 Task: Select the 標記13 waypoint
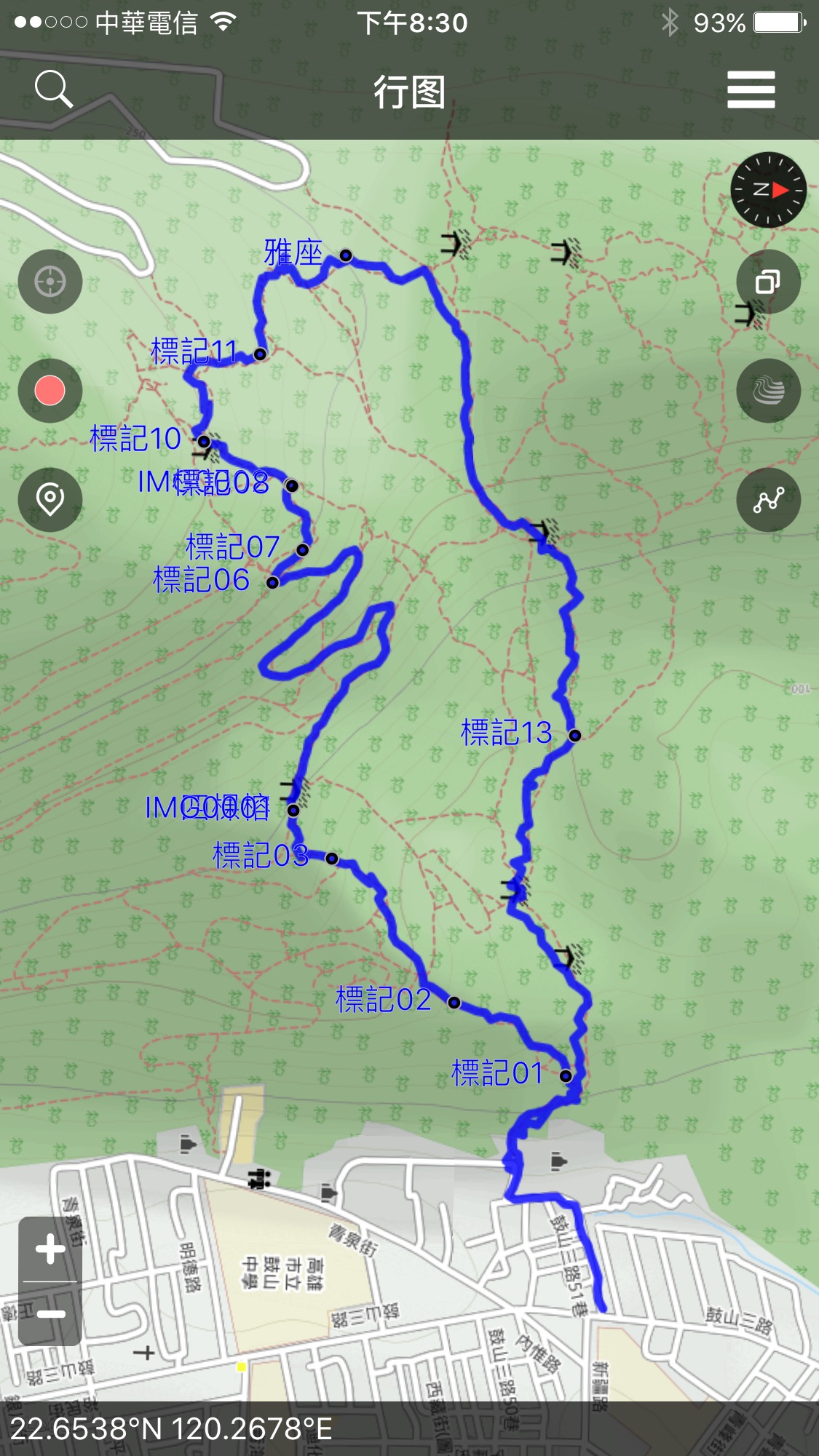(574, 735)
